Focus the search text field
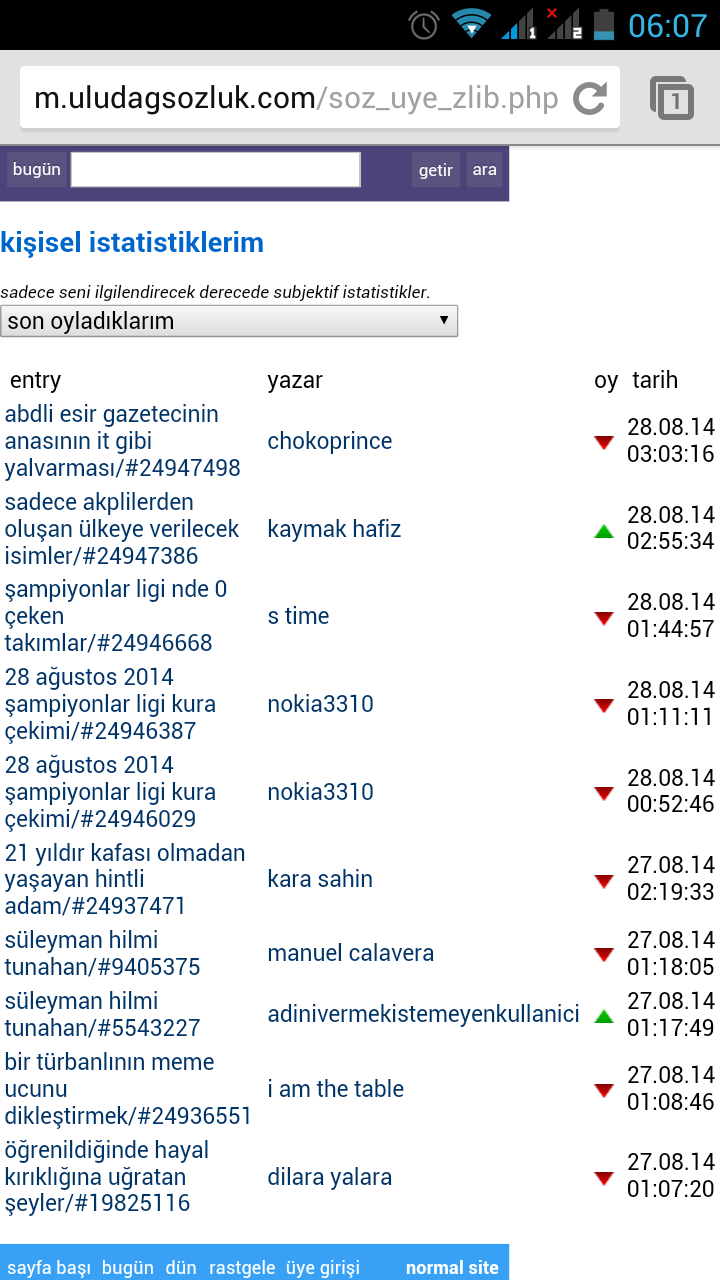This screenshot has width=720, height=1280. tap(215, 170)
